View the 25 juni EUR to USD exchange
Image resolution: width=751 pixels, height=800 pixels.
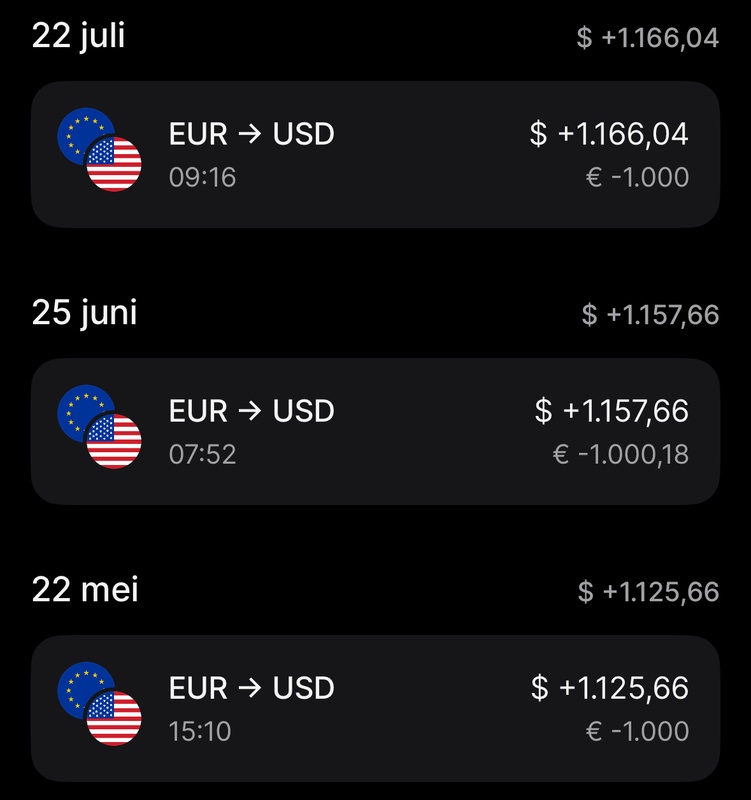pyautogui.click(x=375, y=431)
